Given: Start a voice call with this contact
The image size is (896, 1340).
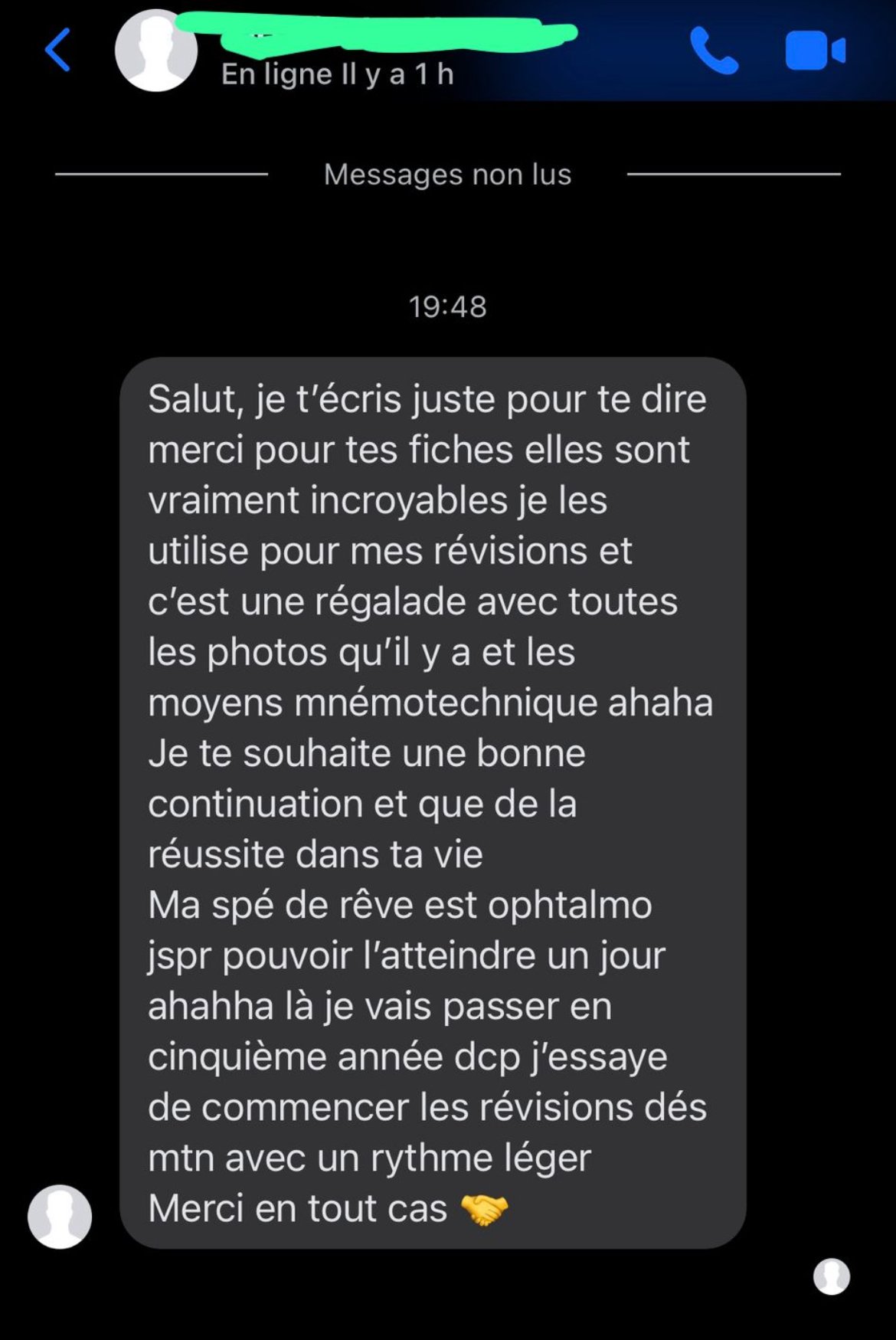Looking at the screenshot, I should pyautogui.click(x=714, y=51).
